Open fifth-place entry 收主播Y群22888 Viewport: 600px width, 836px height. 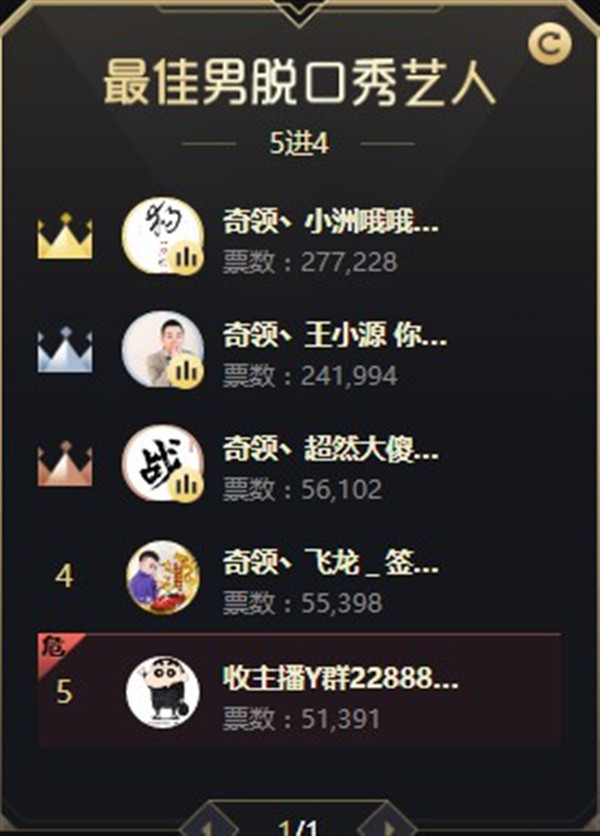[340, 677]
